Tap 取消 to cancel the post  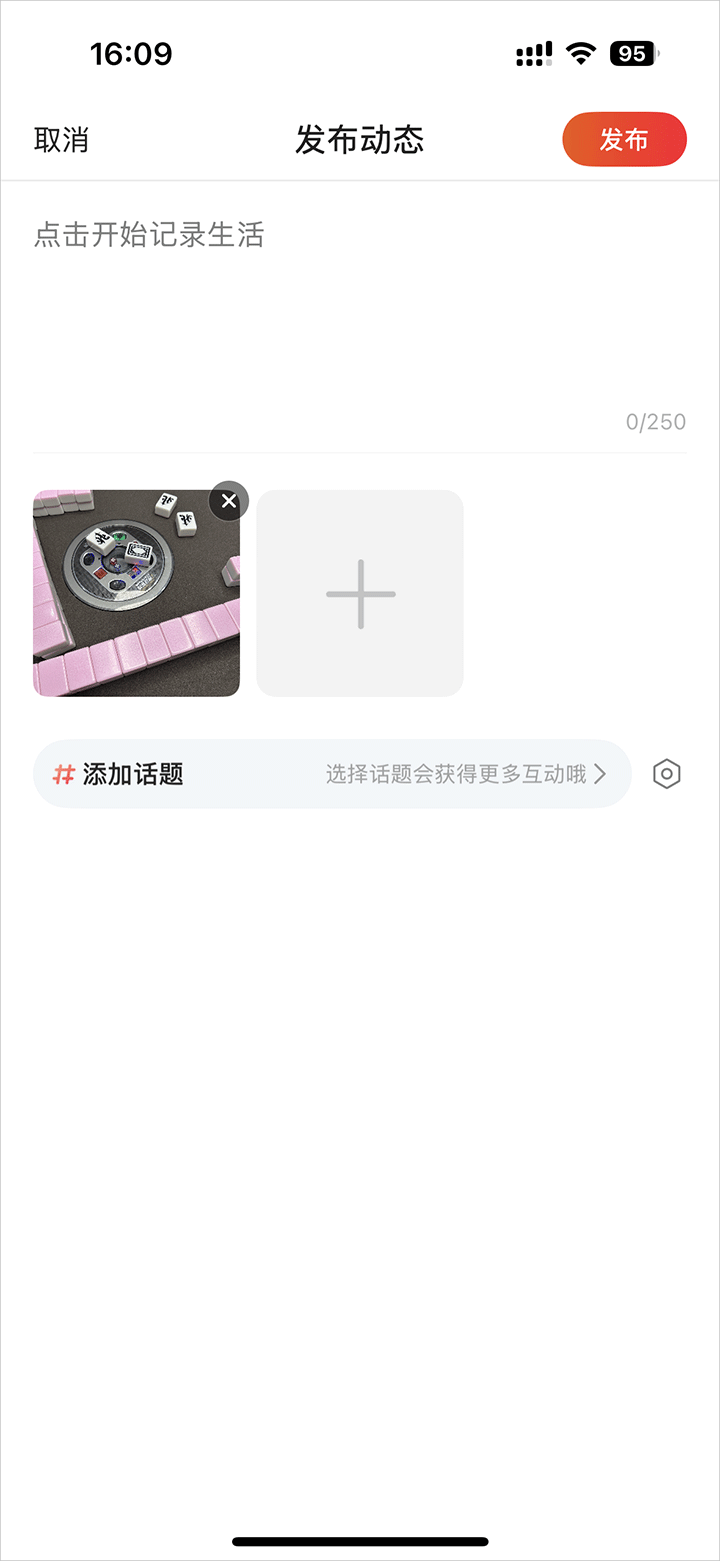[61, 140]
